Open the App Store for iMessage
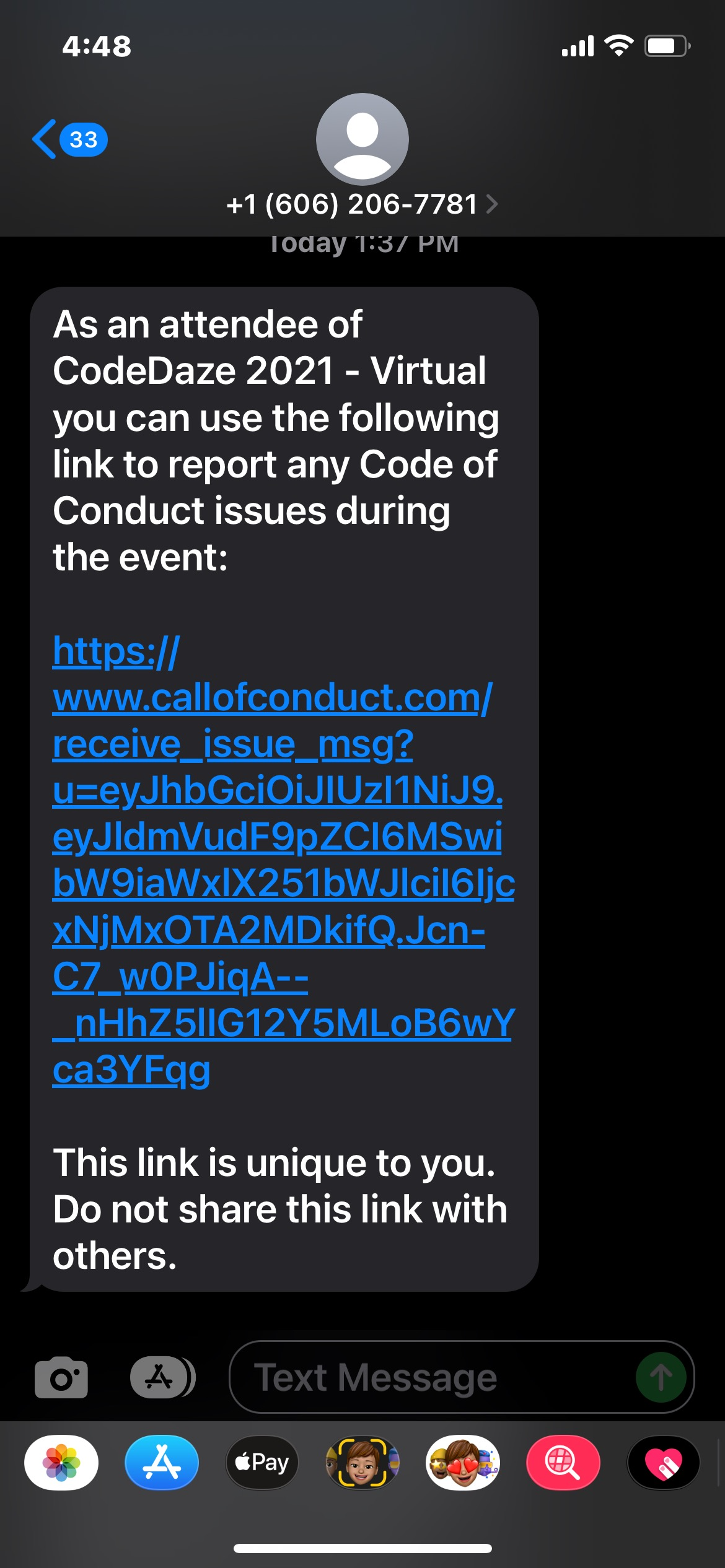Screen dimensions: 725x1568 coord(162,1463)
